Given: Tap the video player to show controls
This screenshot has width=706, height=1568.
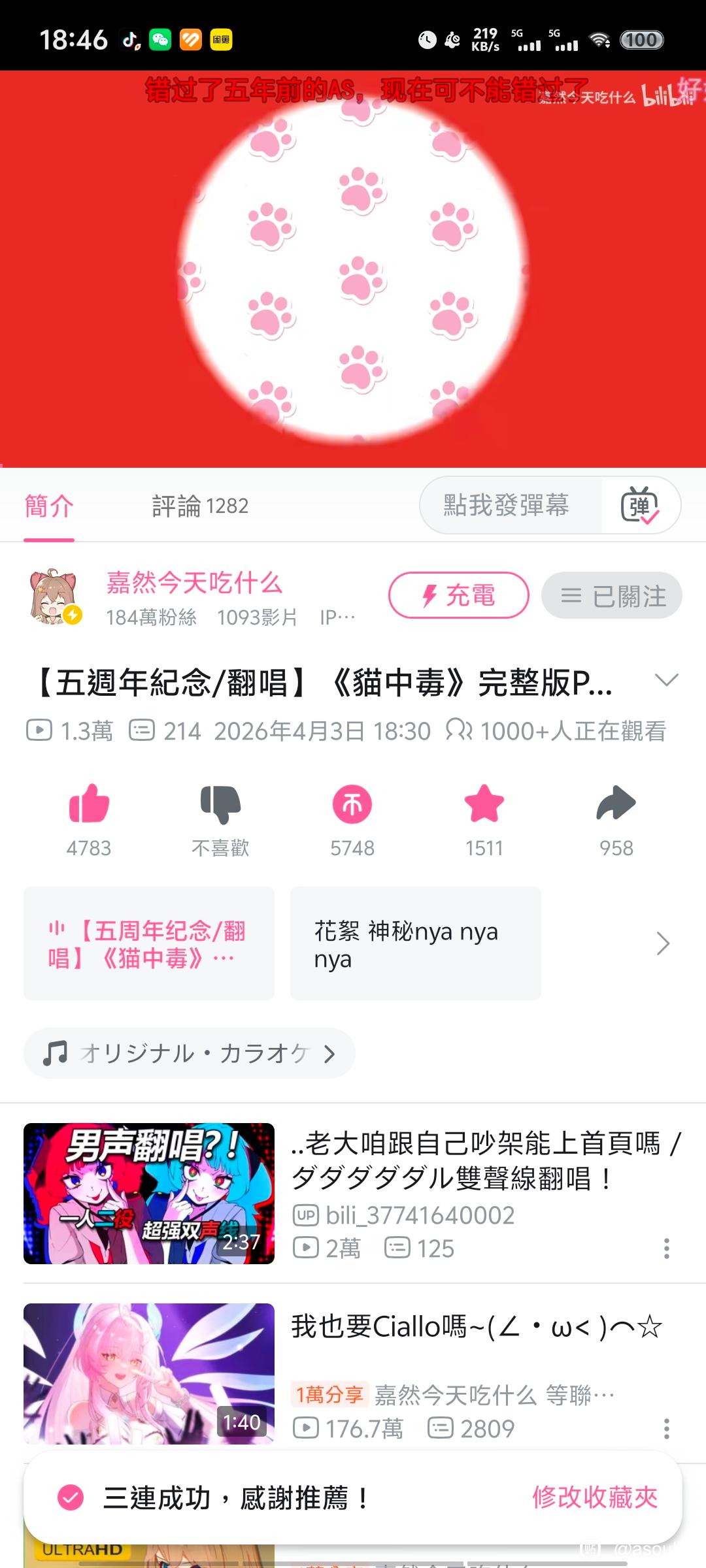Looking at the screenshot, I should (353, 269).
